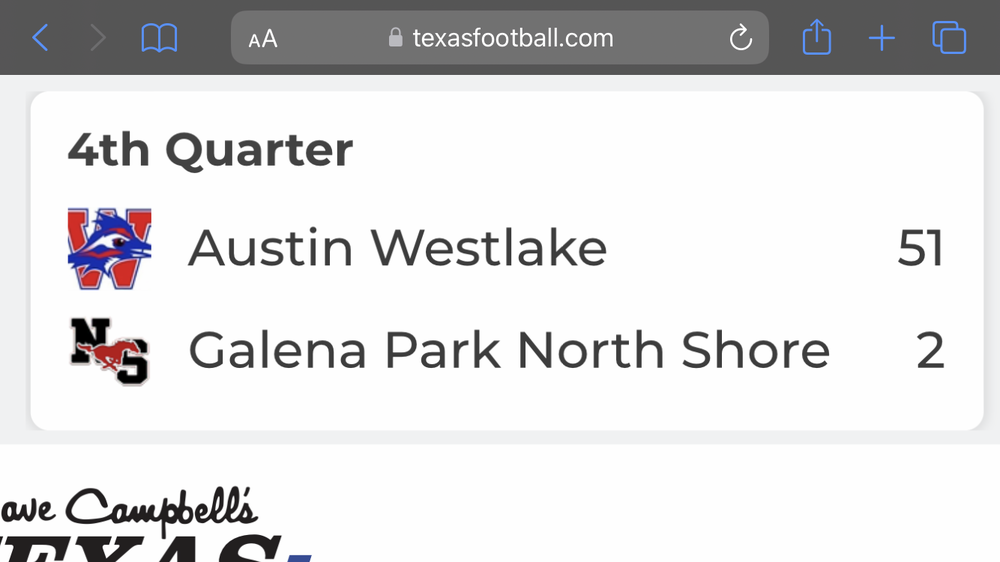Open the bookmarks book icon

pyautogui.click(x=159, y=38)
